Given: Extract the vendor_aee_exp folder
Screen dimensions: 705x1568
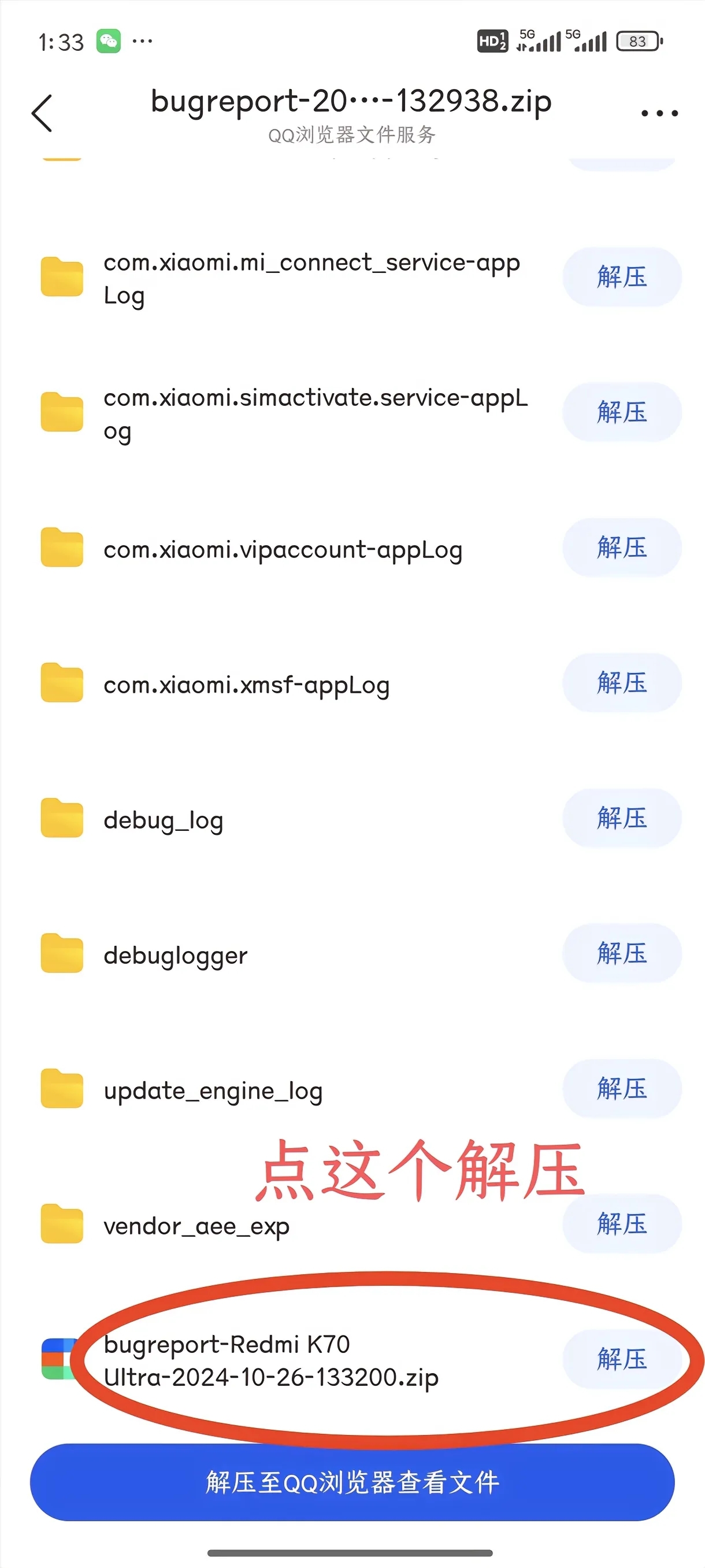Looking at the screenshot, I should 621,1223.
